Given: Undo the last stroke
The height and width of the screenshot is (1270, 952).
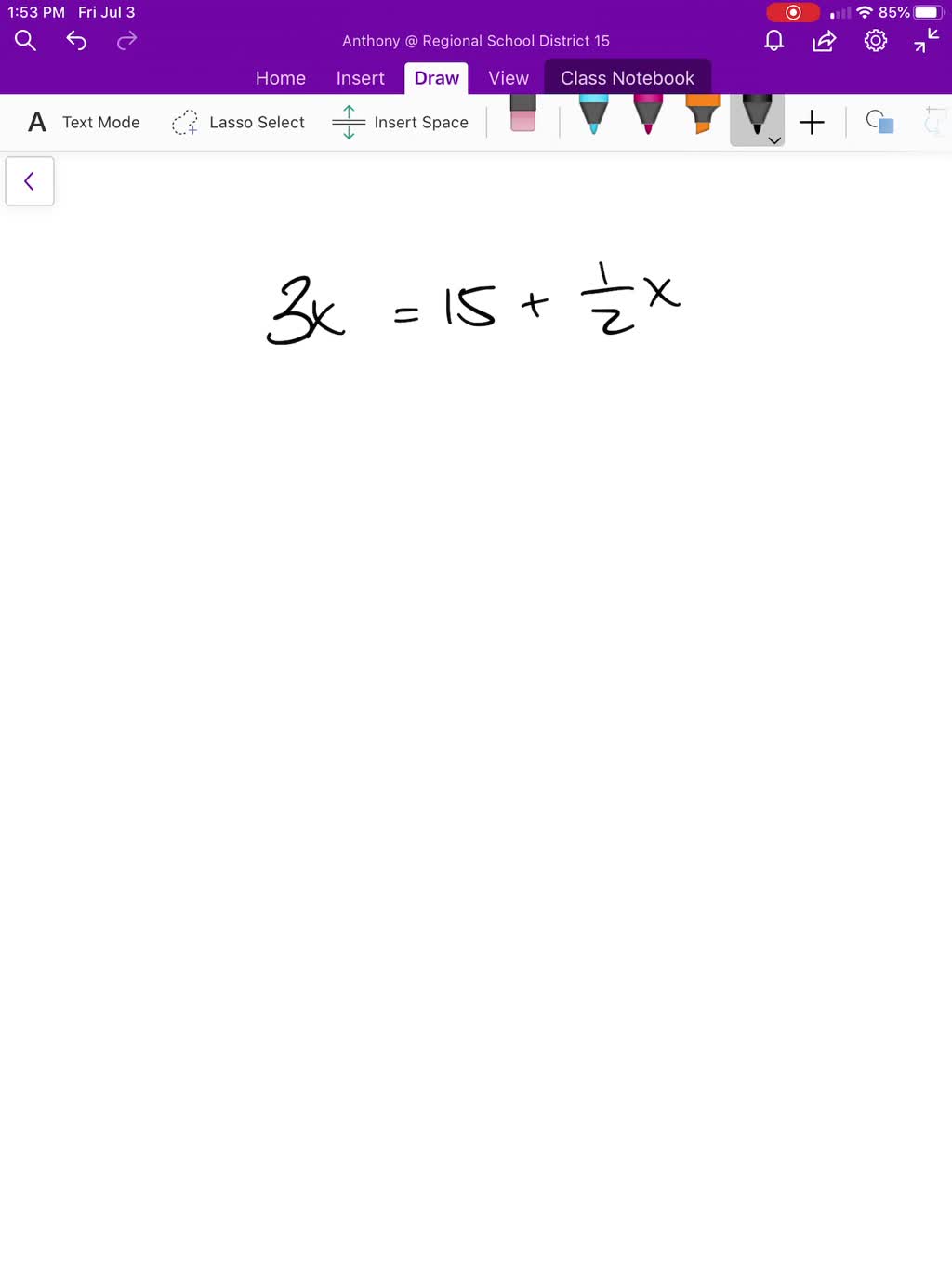Looking at the screenshot, I should click(x=75, y=41).
